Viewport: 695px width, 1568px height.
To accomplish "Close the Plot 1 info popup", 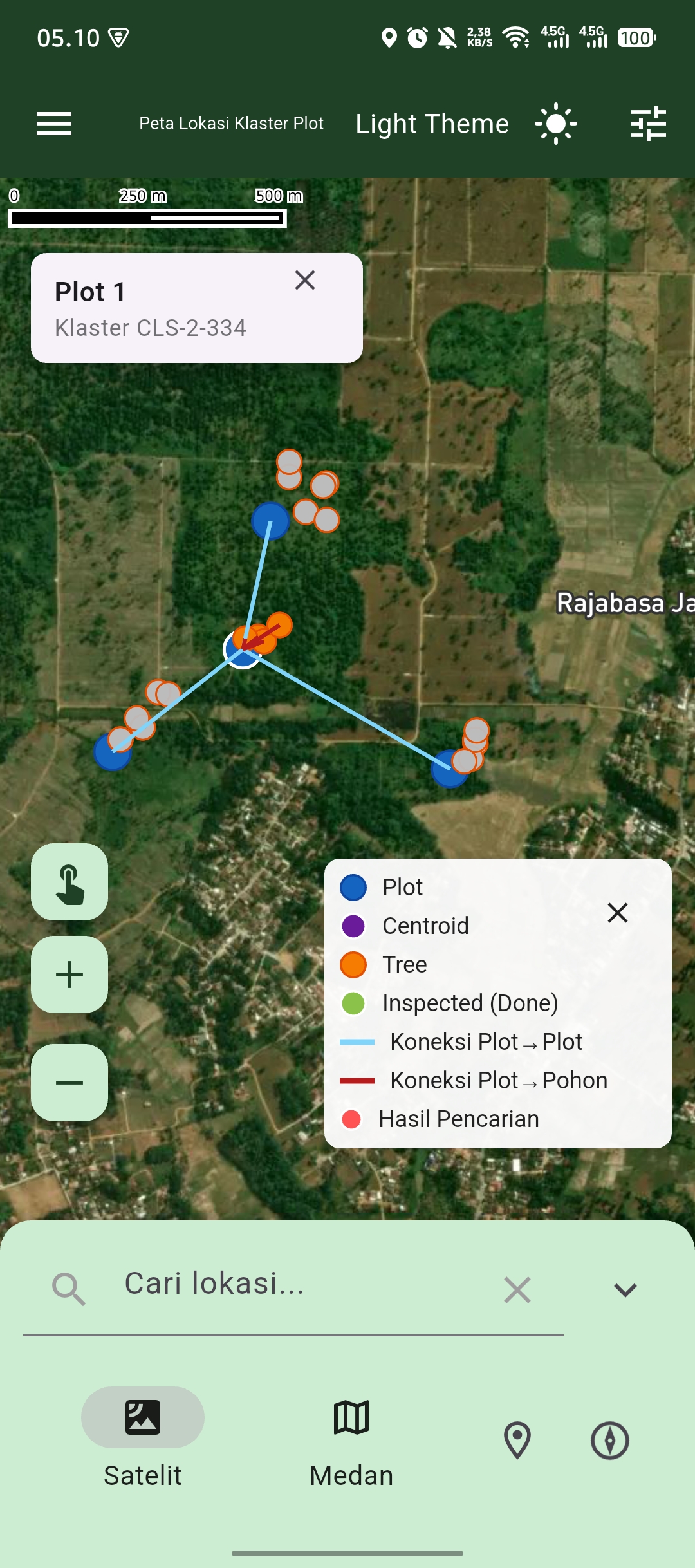I will coord(305,280).
